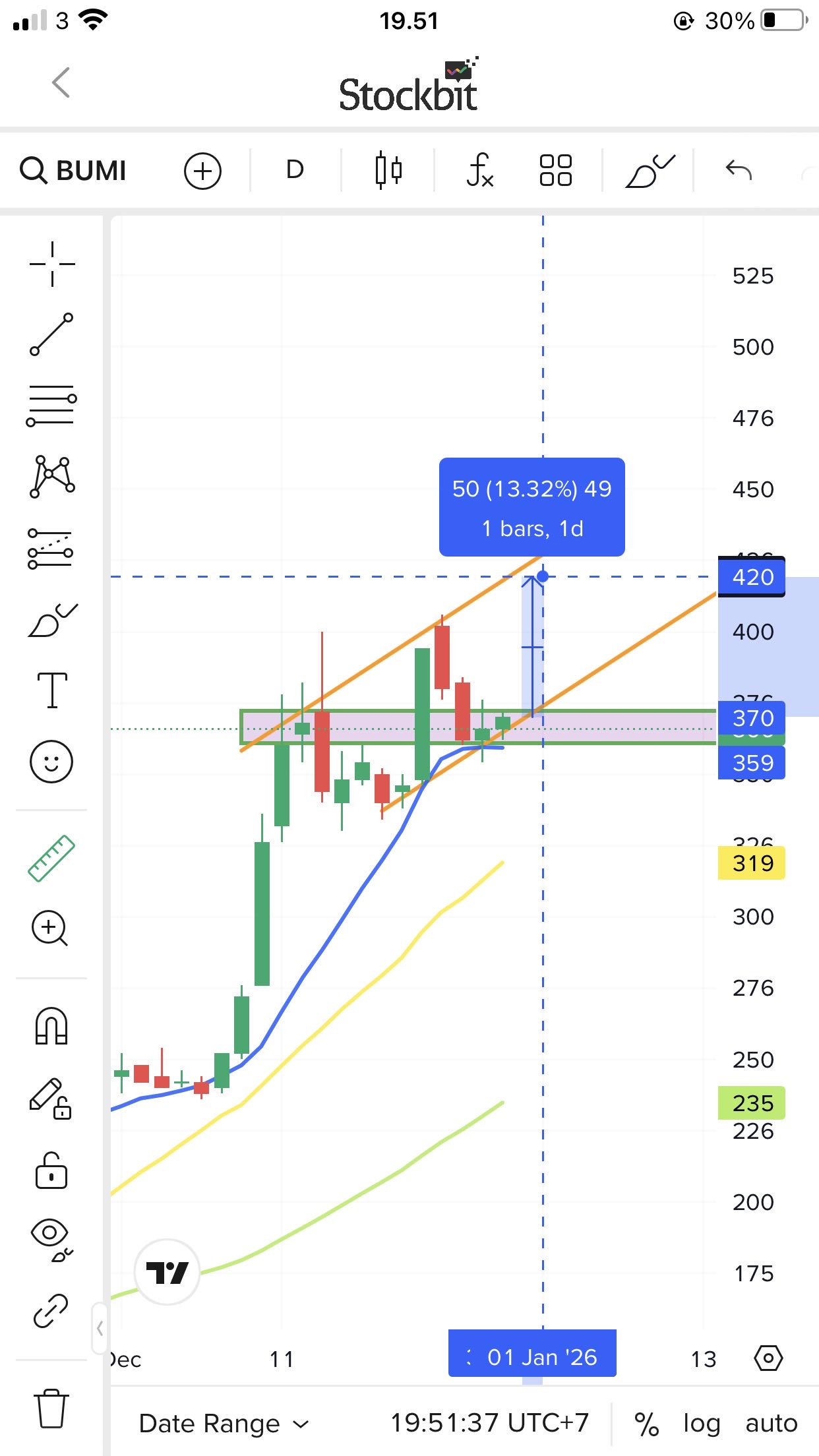
Task: Delete drawings using the trash icon
Action: (x=51, y=1408)
